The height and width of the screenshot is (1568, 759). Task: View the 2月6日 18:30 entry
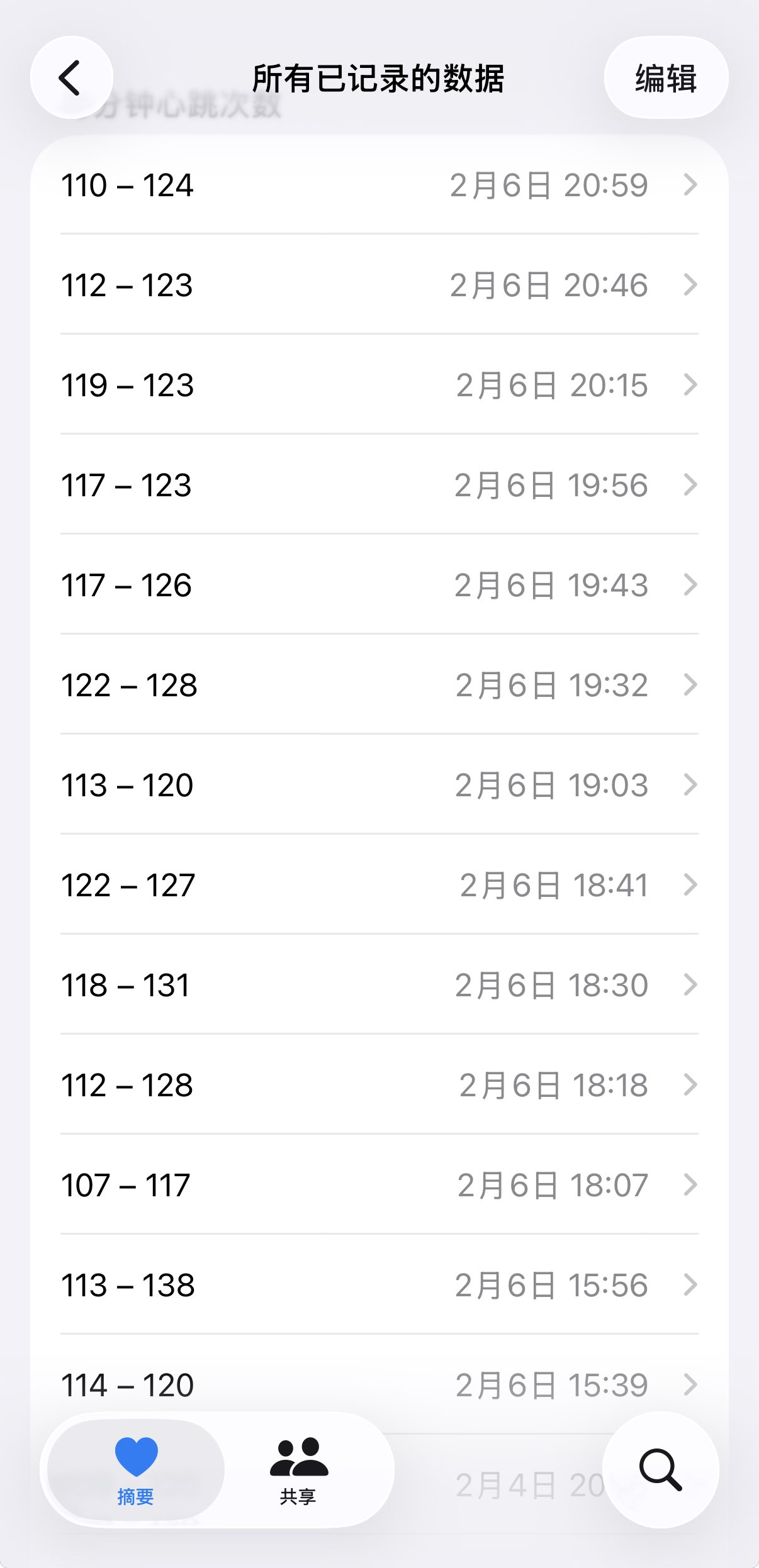[x=379, y=985]
